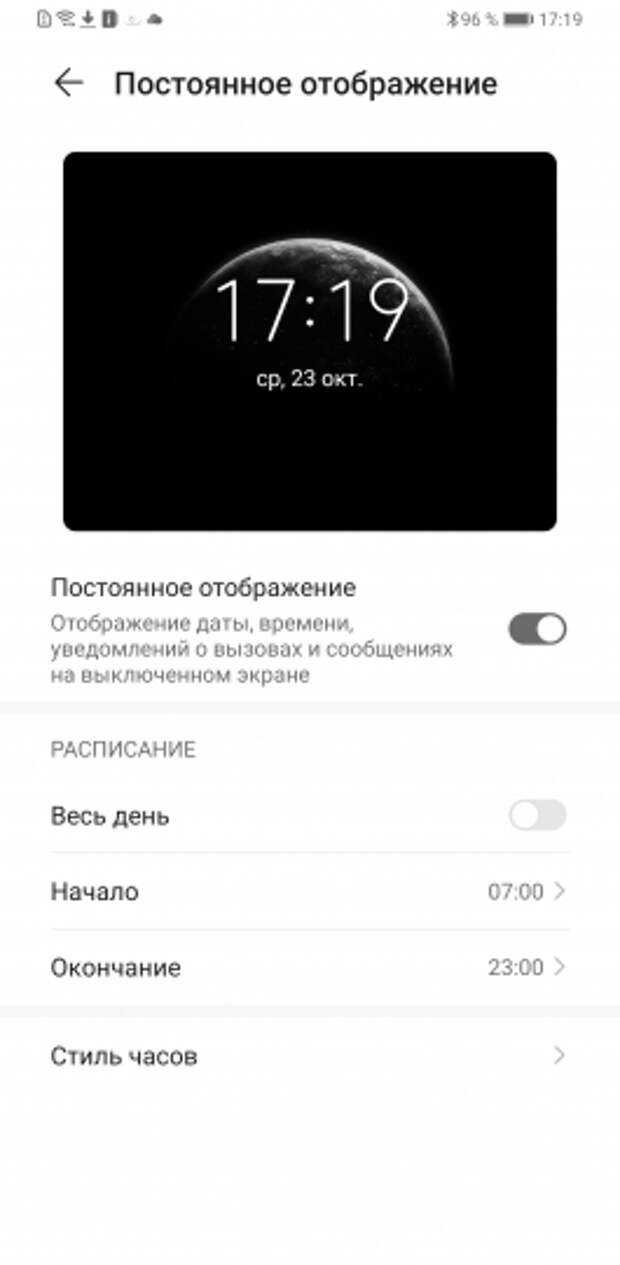620x1265 pixels.
Task: Go back using the arrow
Action: (x=68, y=83)
